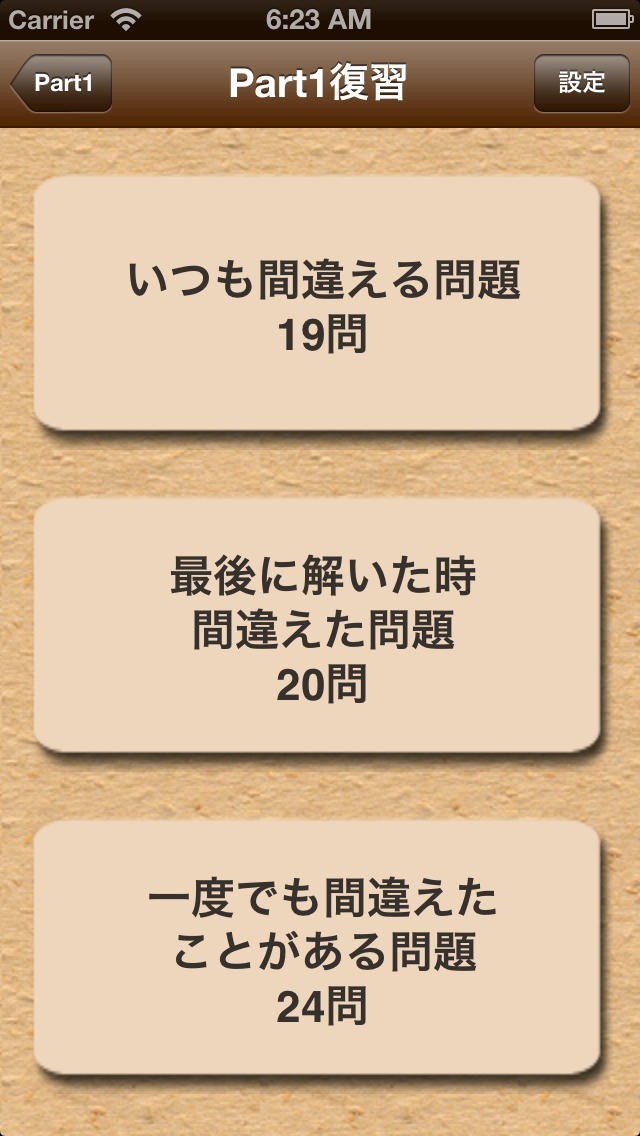Open いつも間違える問題 19問 review

click(318, 305)
